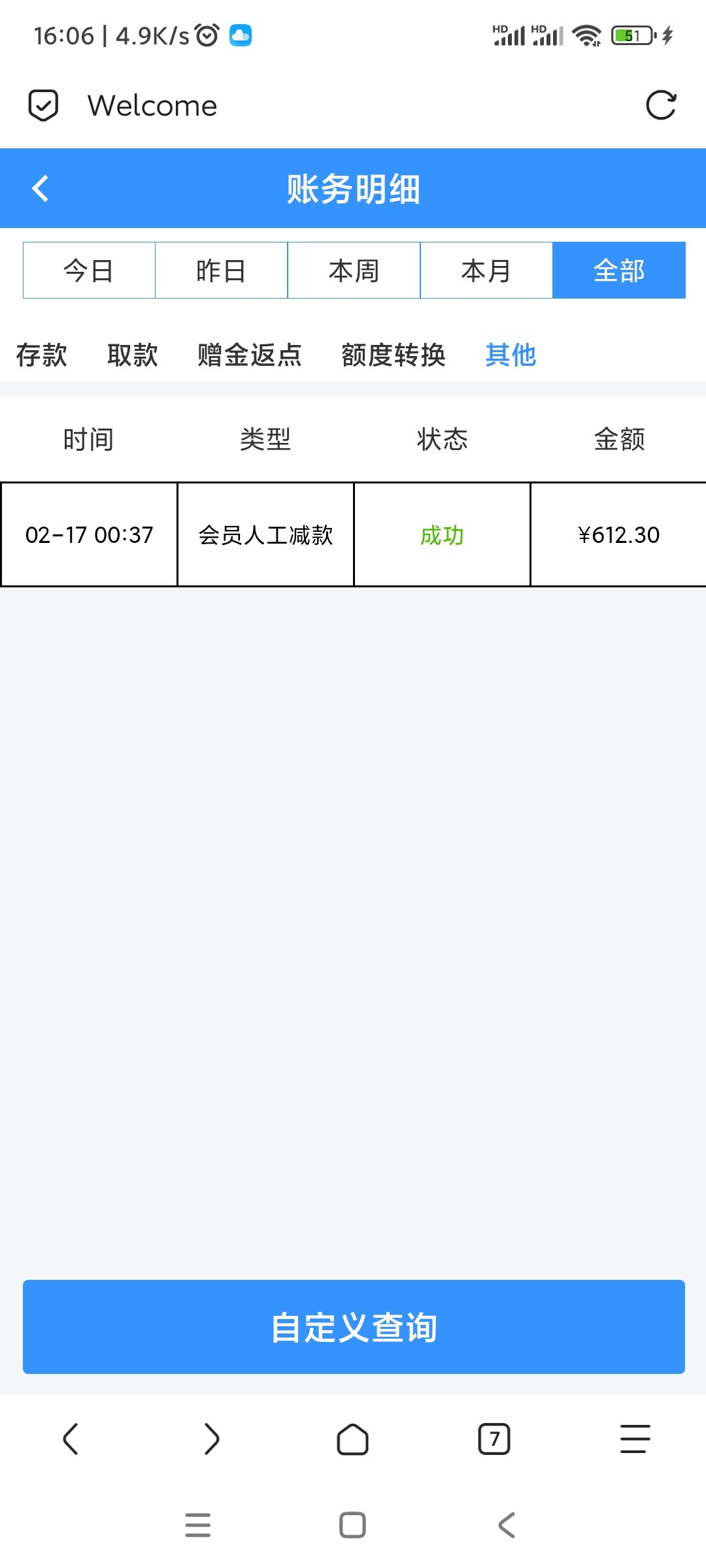Reload the page with the refresh icon

click(x=660, y=105)
